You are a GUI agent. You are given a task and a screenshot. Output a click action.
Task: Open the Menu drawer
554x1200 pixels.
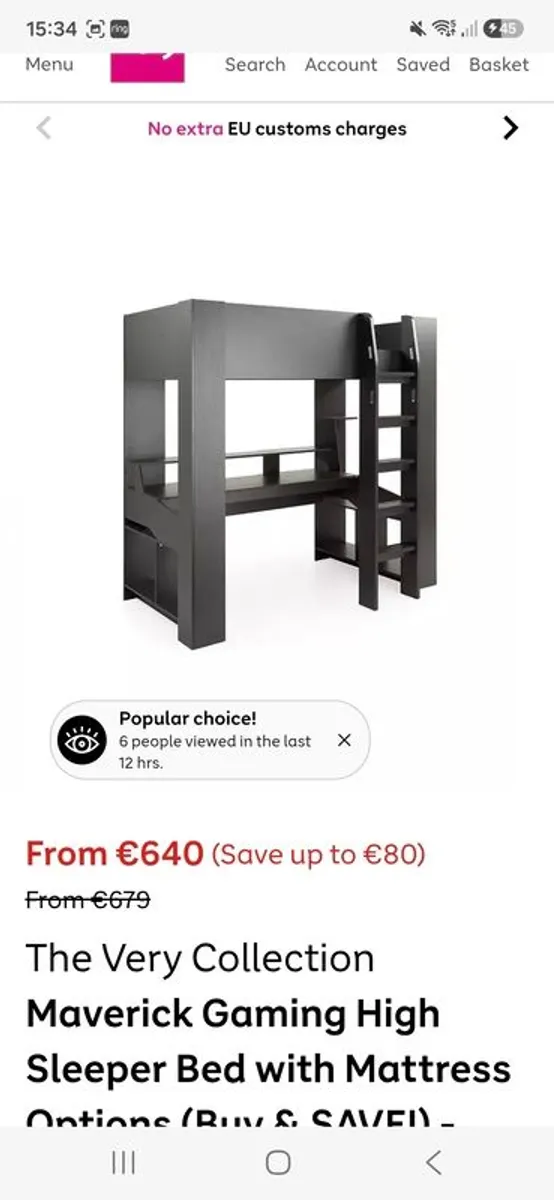(49, 64)
